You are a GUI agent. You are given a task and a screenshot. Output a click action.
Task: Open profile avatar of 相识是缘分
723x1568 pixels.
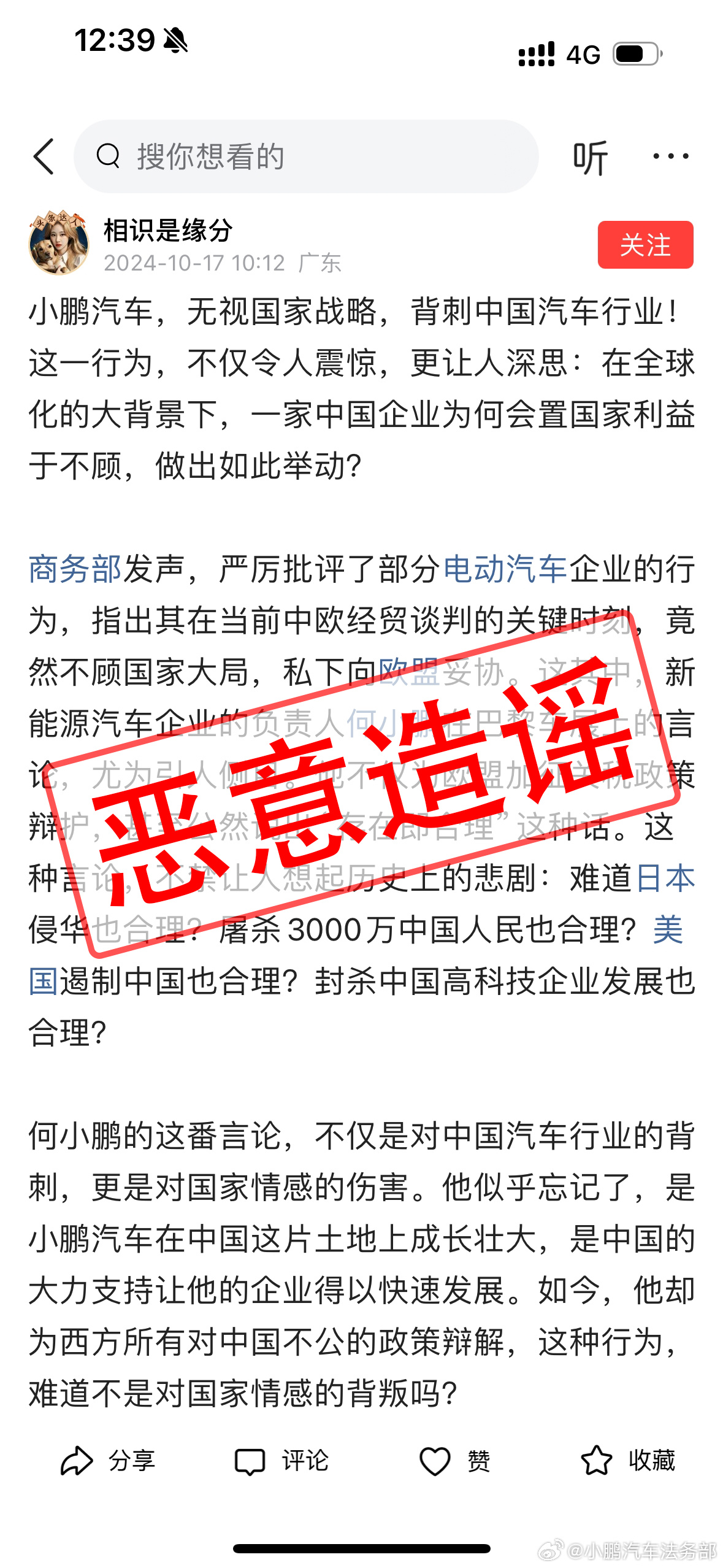[59, 244]
